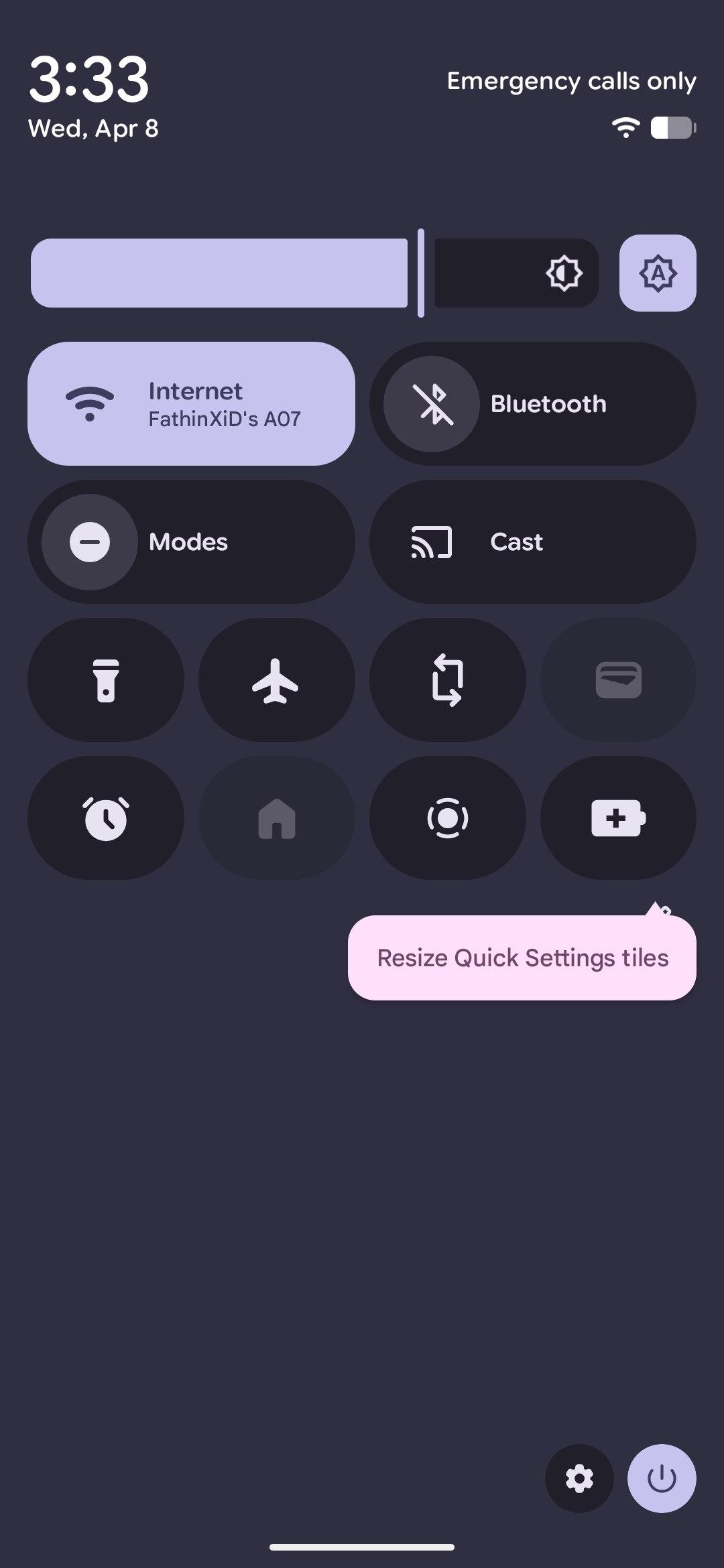This screenshot has height=1568, width=724.
Task: Open the Cast tile
Action: (x=532, y=542)
